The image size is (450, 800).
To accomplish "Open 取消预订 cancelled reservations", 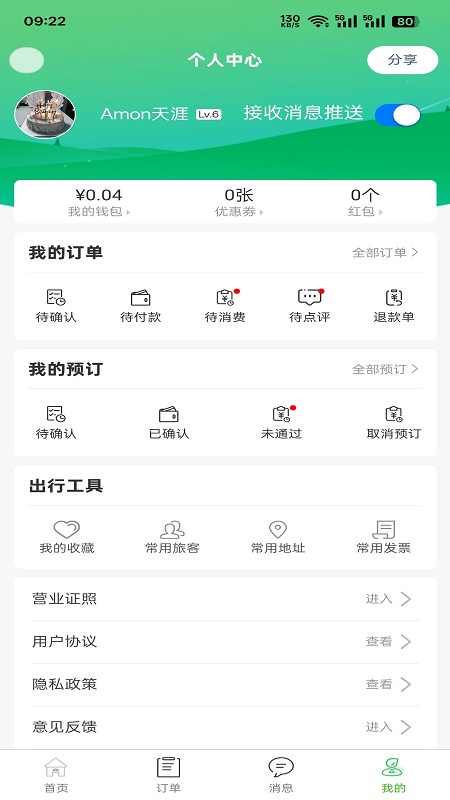I will coord(393,423).
